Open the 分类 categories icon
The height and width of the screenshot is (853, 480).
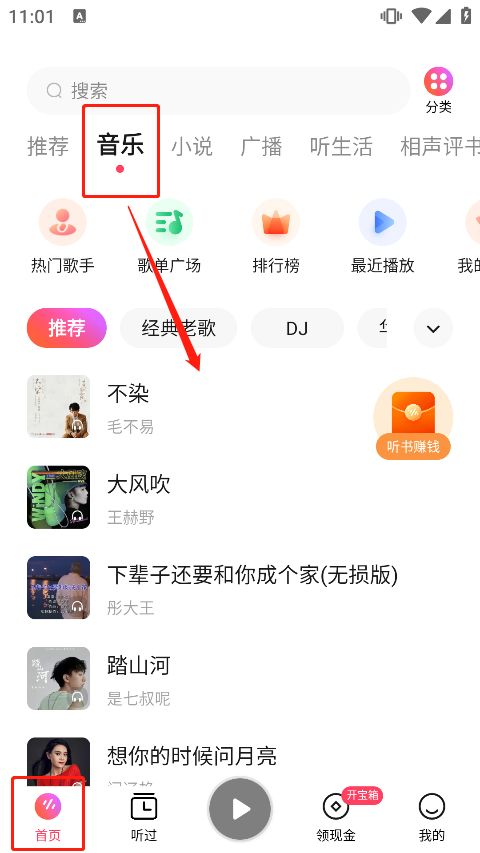(439, 90)
